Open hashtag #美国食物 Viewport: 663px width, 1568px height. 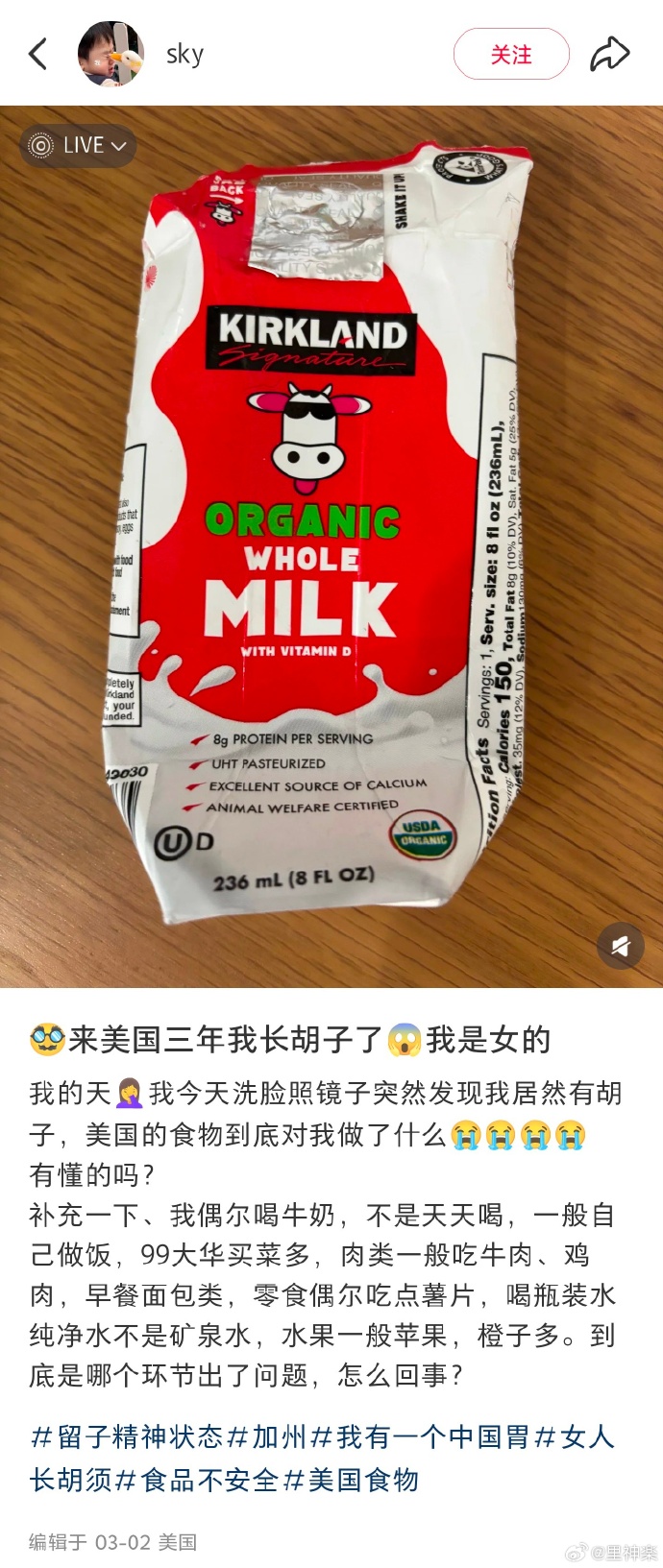coord(351,1480)
